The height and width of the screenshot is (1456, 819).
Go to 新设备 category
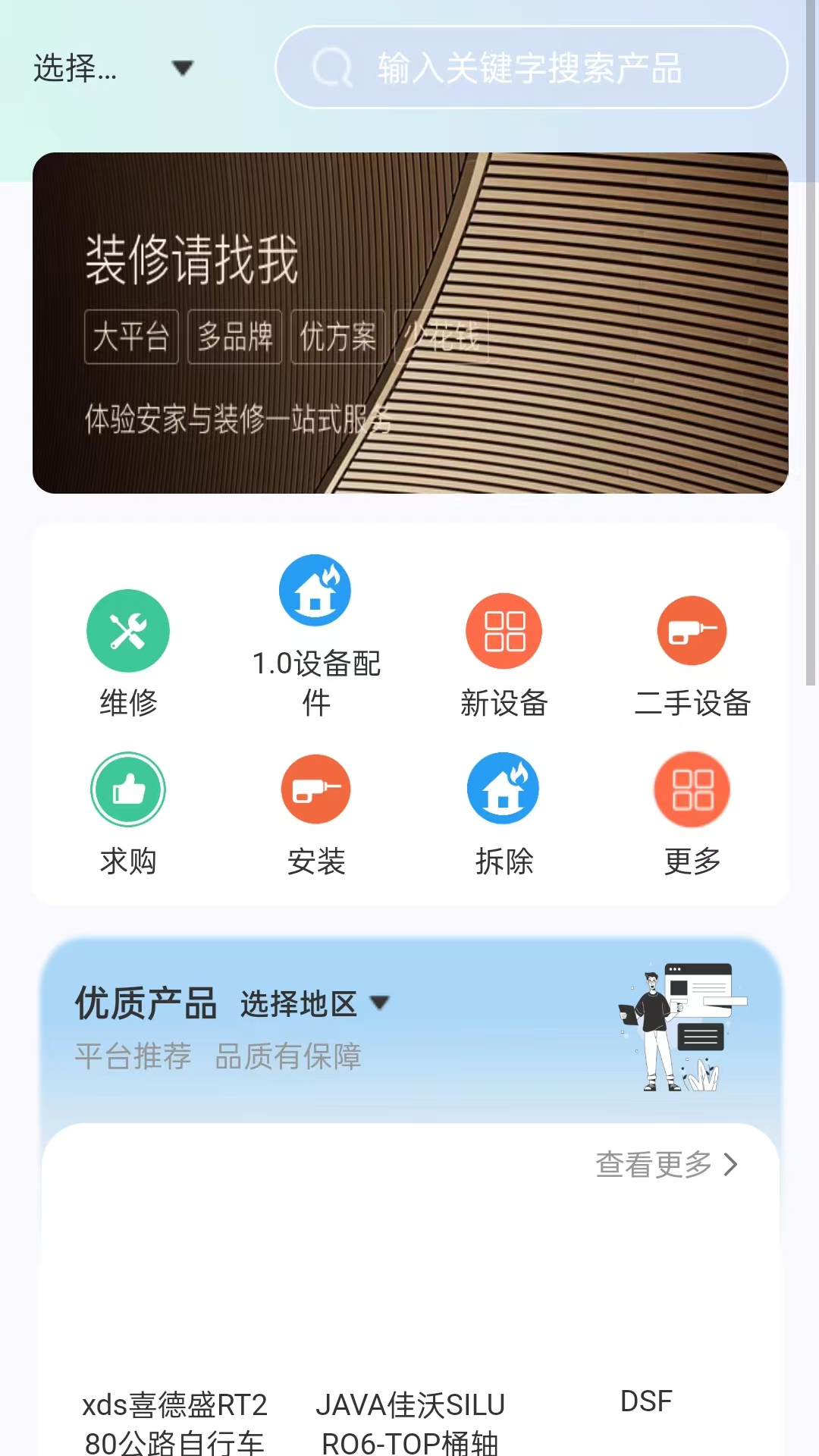tap(504, 654)
